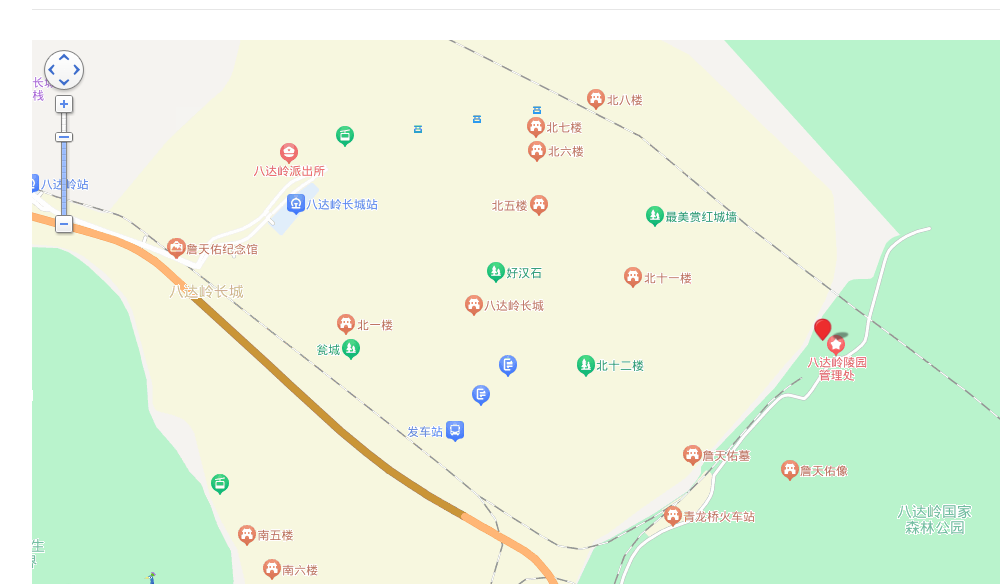
Task: Select the 八达岭派出所 police marker
Action: point(289,152)
